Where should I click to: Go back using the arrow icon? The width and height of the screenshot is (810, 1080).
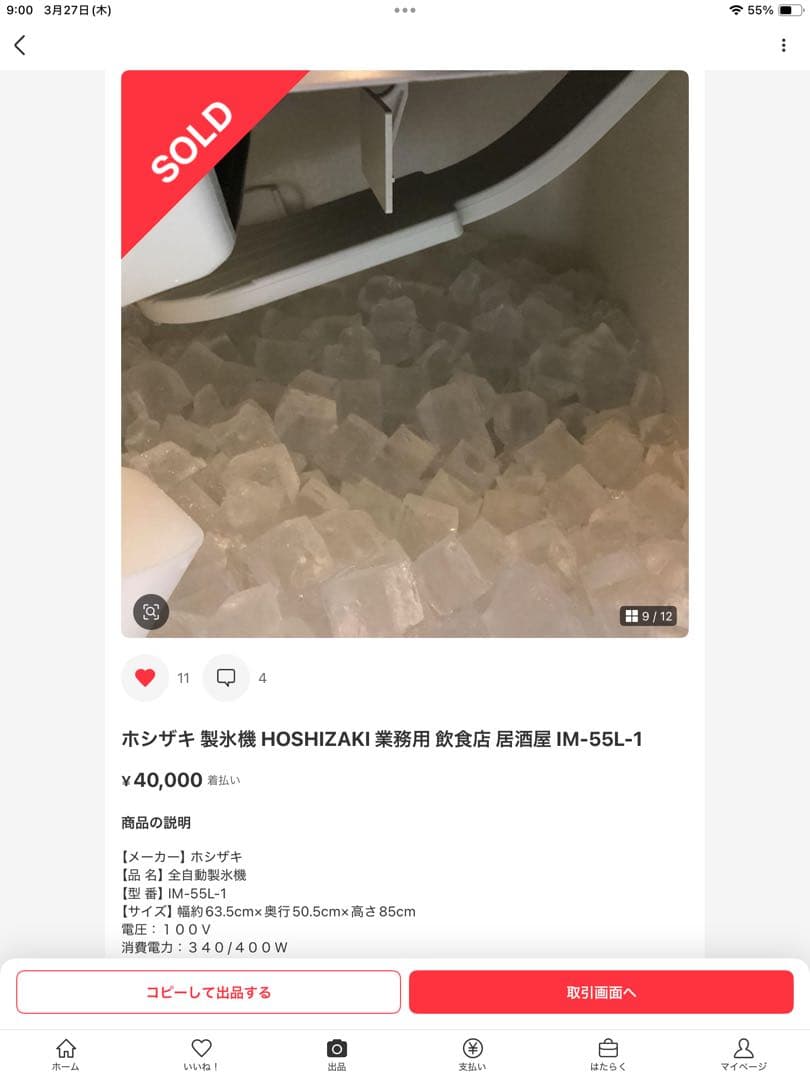(20, 44)
